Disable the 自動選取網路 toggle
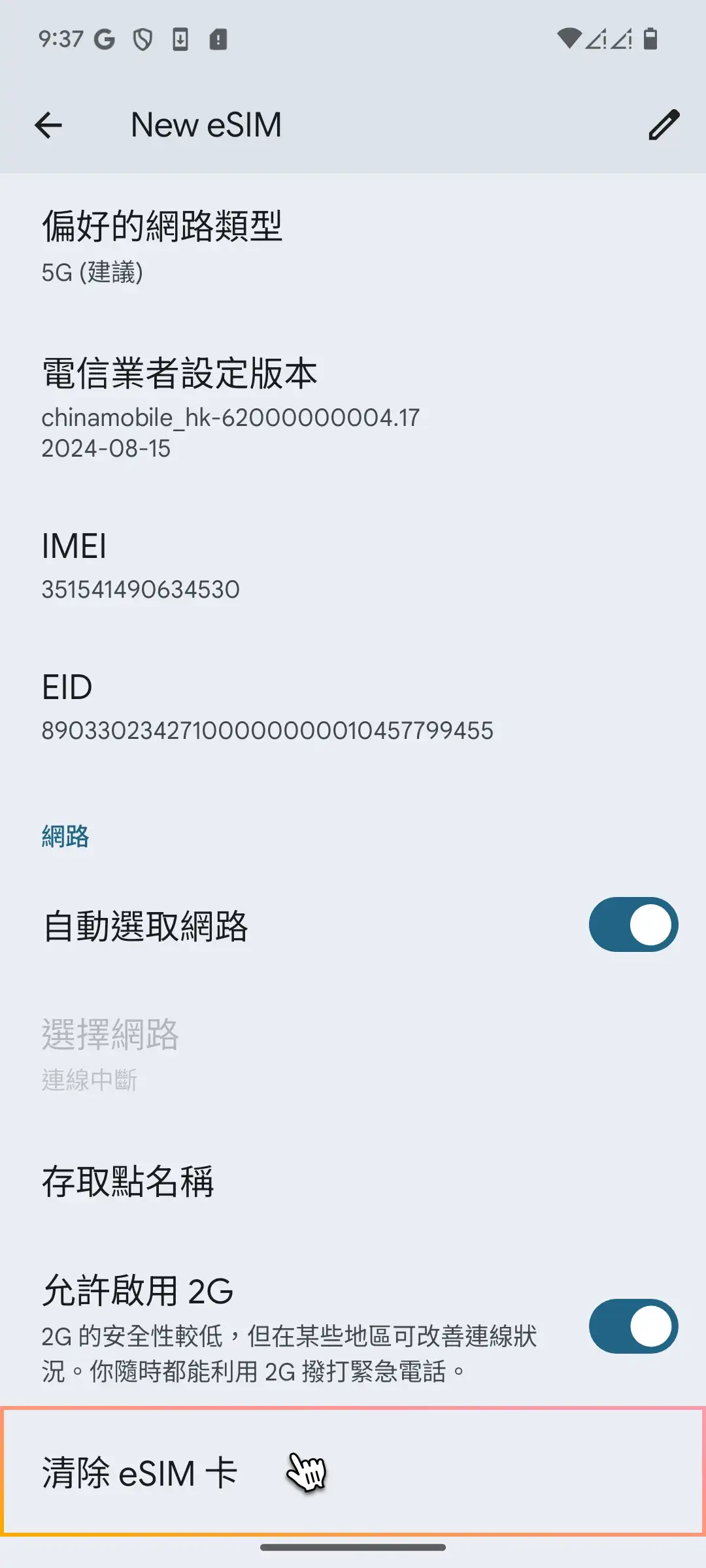This screenshot has height=1568, width=706. click(x=632, y=924)
